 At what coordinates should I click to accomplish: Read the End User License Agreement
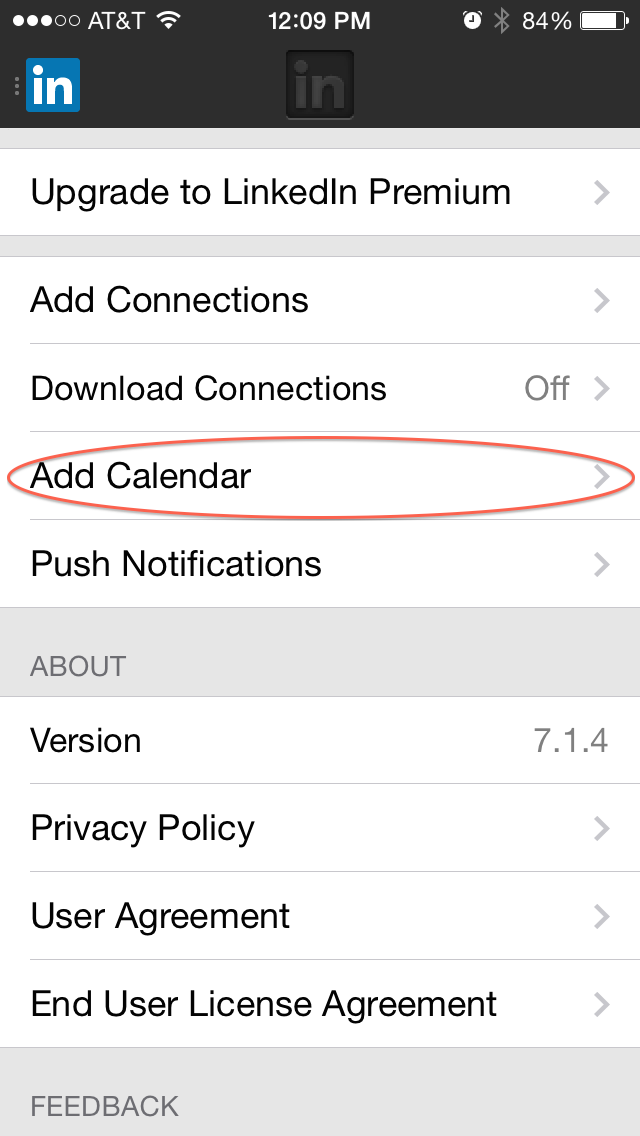pos(320,1004)
